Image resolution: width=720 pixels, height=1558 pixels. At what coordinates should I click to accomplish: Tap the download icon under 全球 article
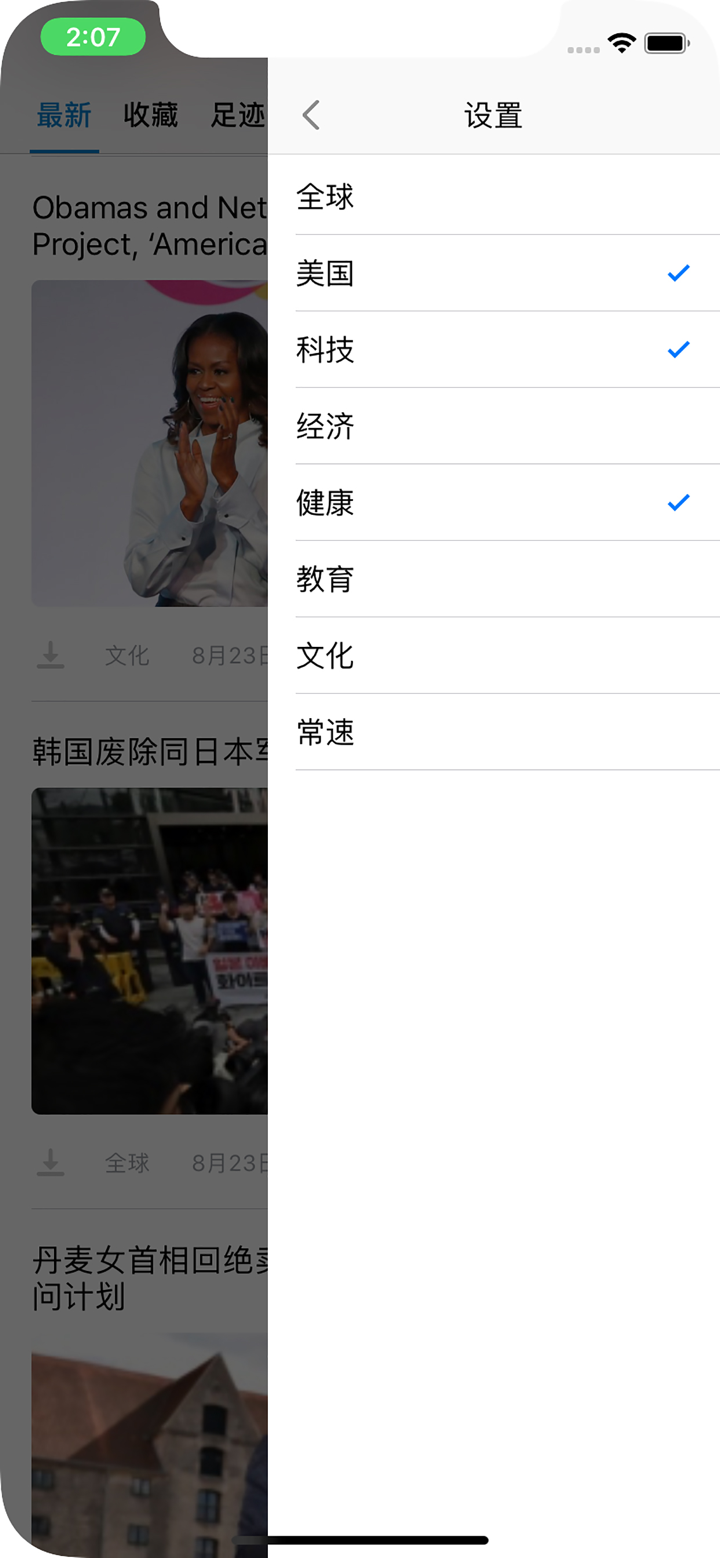click(50, 1162)
